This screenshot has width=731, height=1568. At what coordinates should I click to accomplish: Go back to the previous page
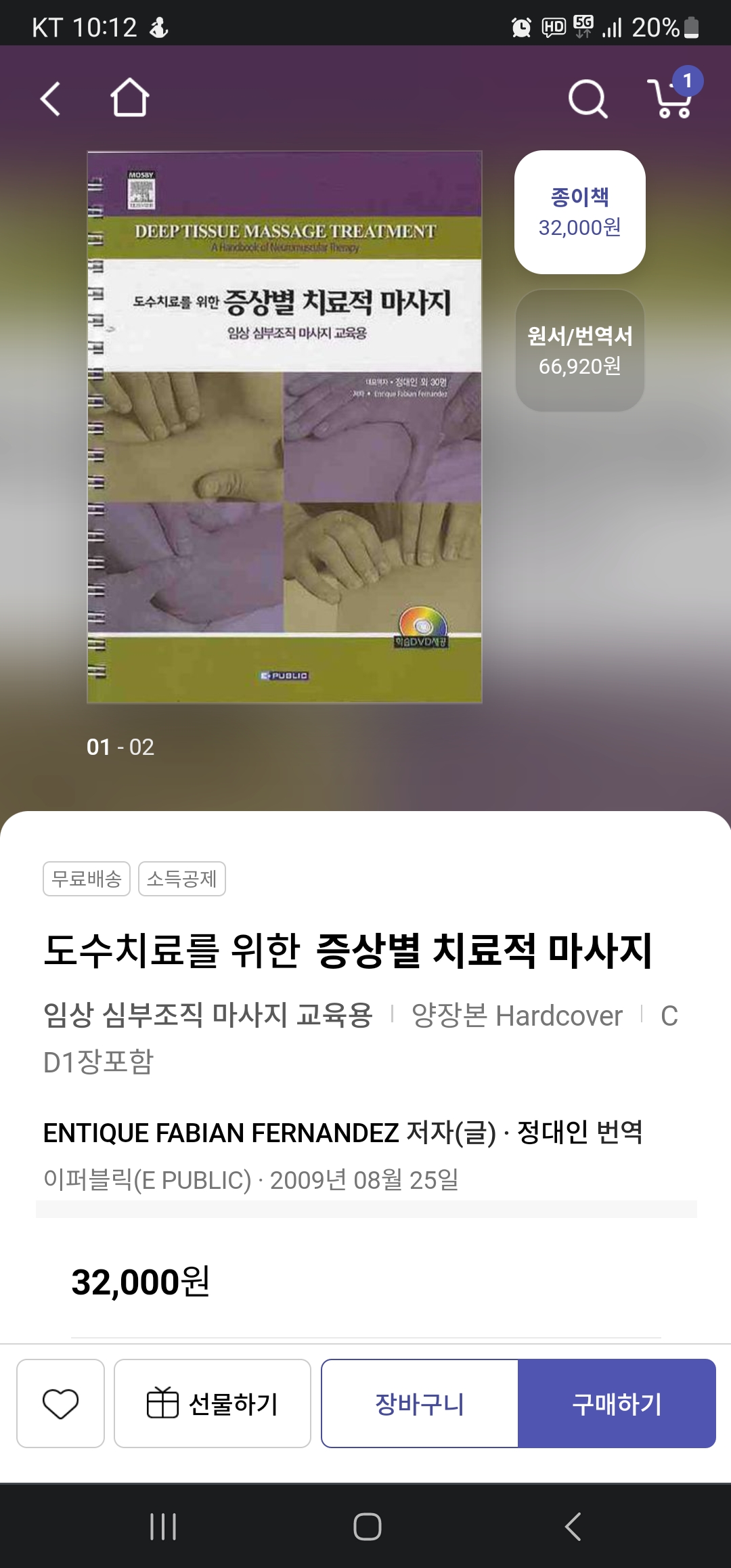tap(51, 99)
